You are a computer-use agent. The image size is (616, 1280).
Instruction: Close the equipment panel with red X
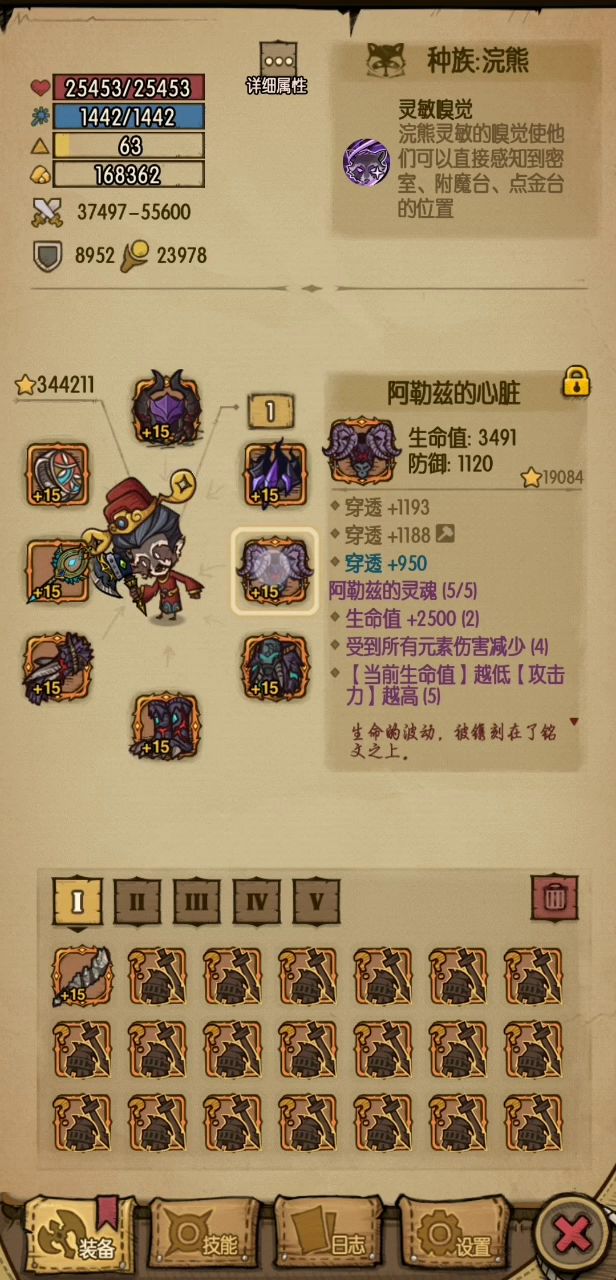point(573,1234)
